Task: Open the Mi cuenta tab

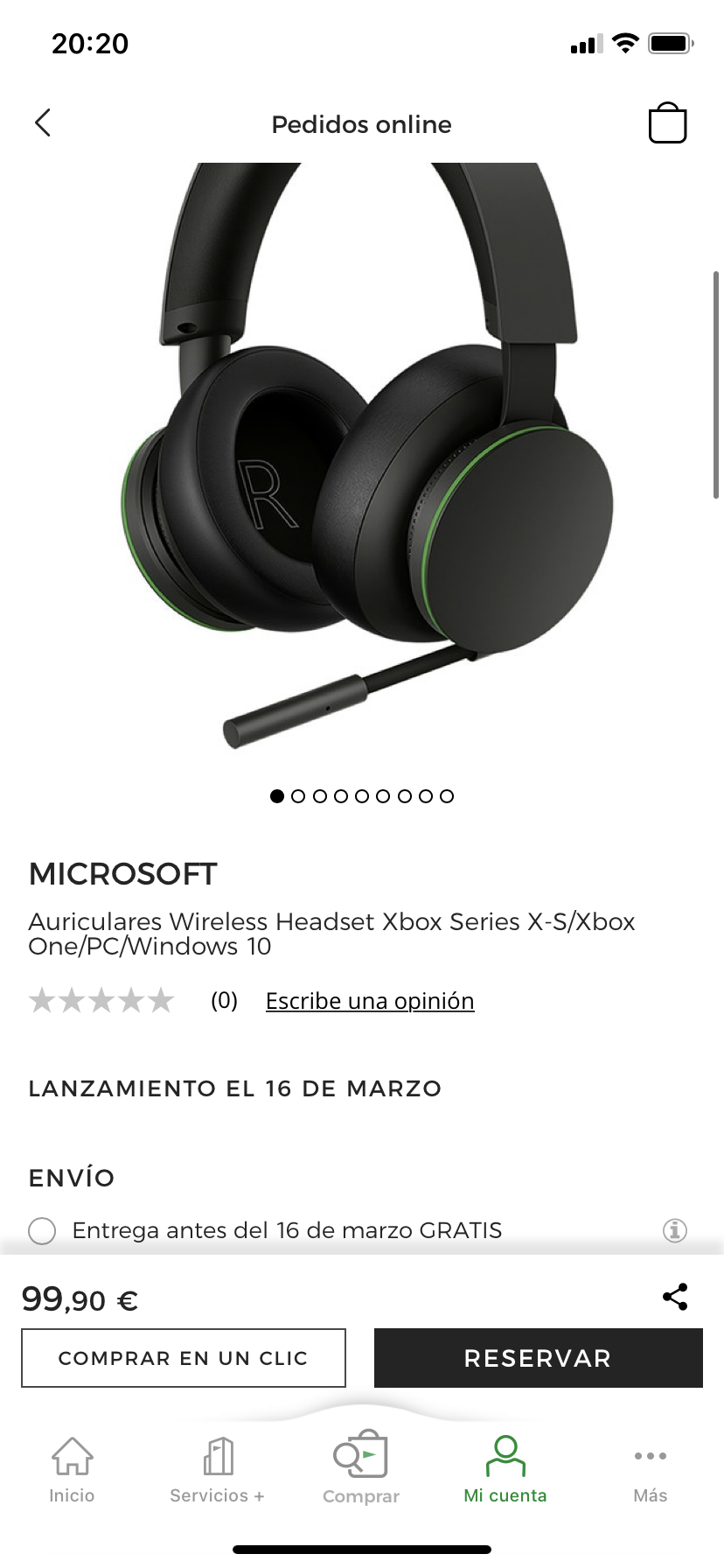Action: [x=505, y=1470]
